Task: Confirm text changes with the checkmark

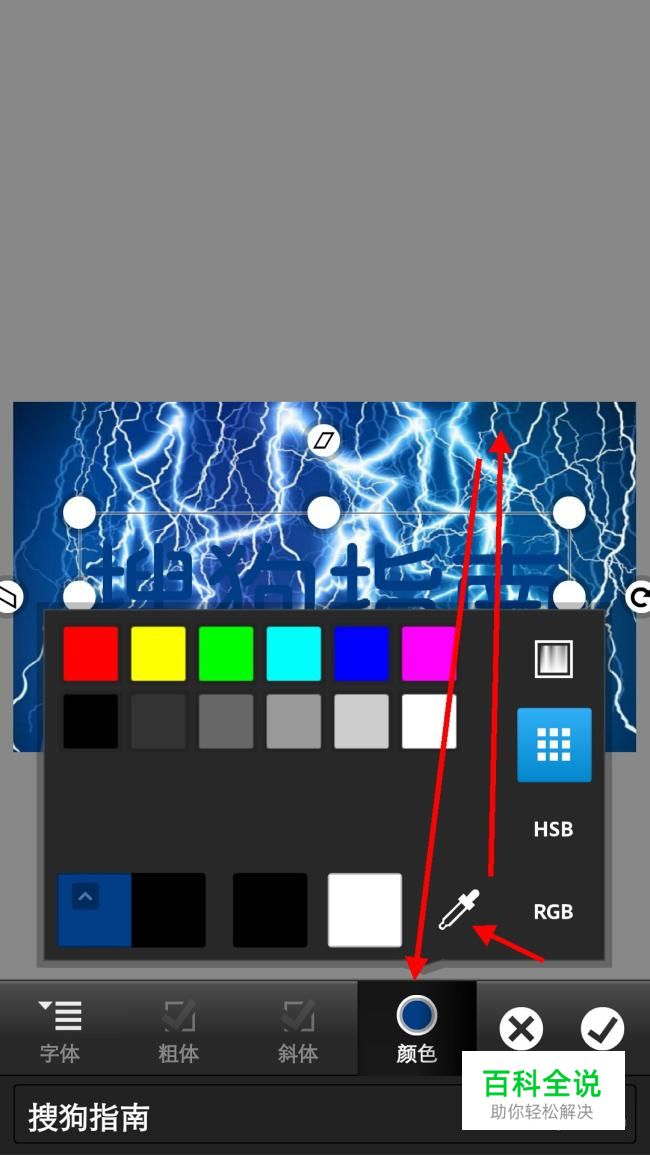Action: 602,1028
